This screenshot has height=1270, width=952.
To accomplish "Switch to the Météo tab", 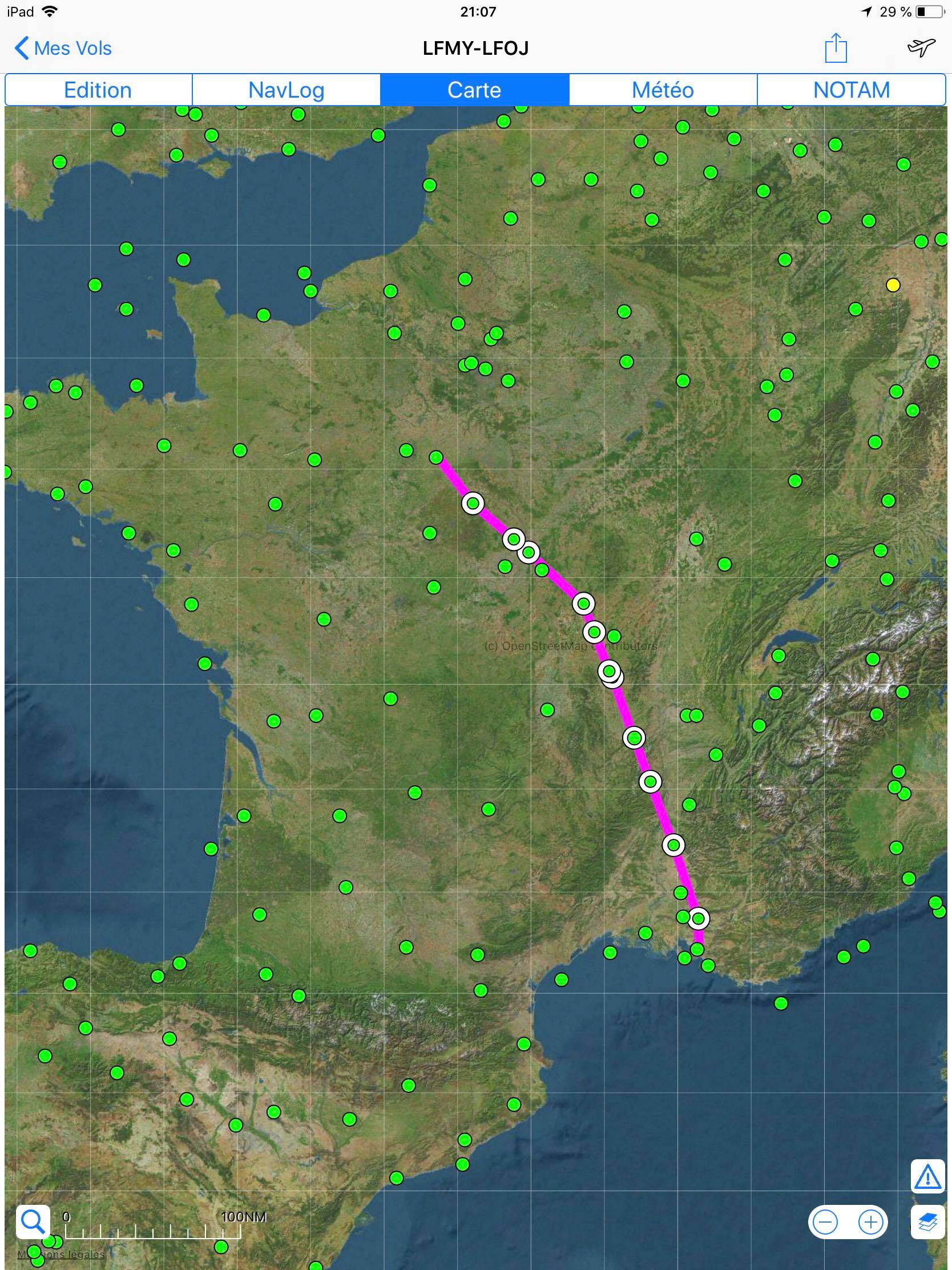I will [x=663, y=90].
